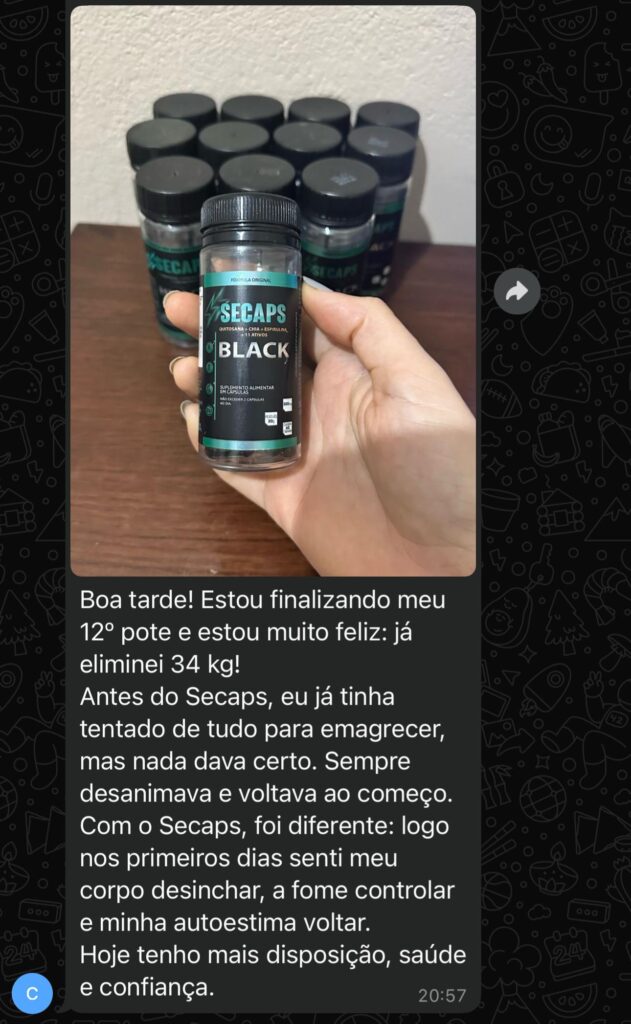Open the sender's avatar labeled C
Screen dimensions: 631x1024
(32, 993)
